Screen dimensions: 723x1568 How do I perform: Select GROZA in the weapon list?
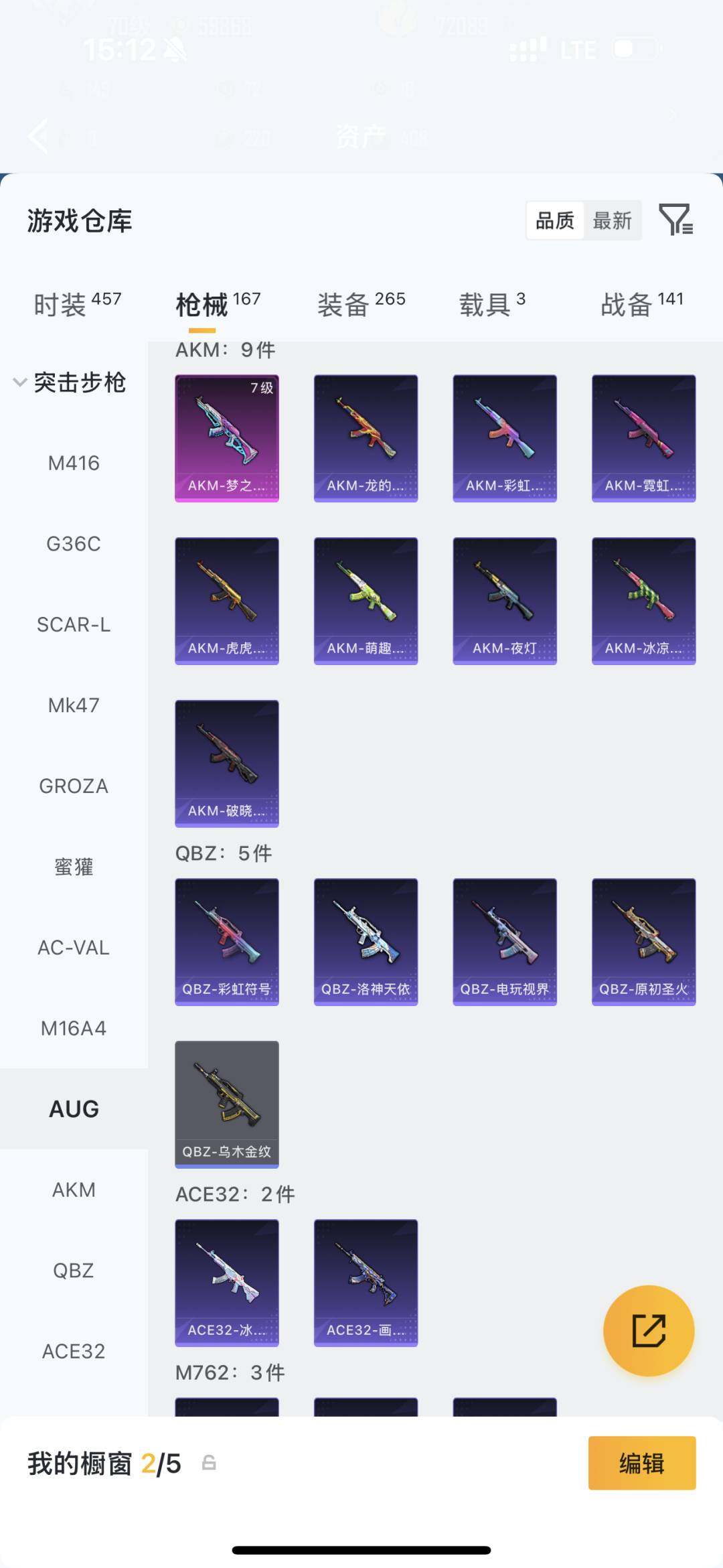(x=74, y=786)
